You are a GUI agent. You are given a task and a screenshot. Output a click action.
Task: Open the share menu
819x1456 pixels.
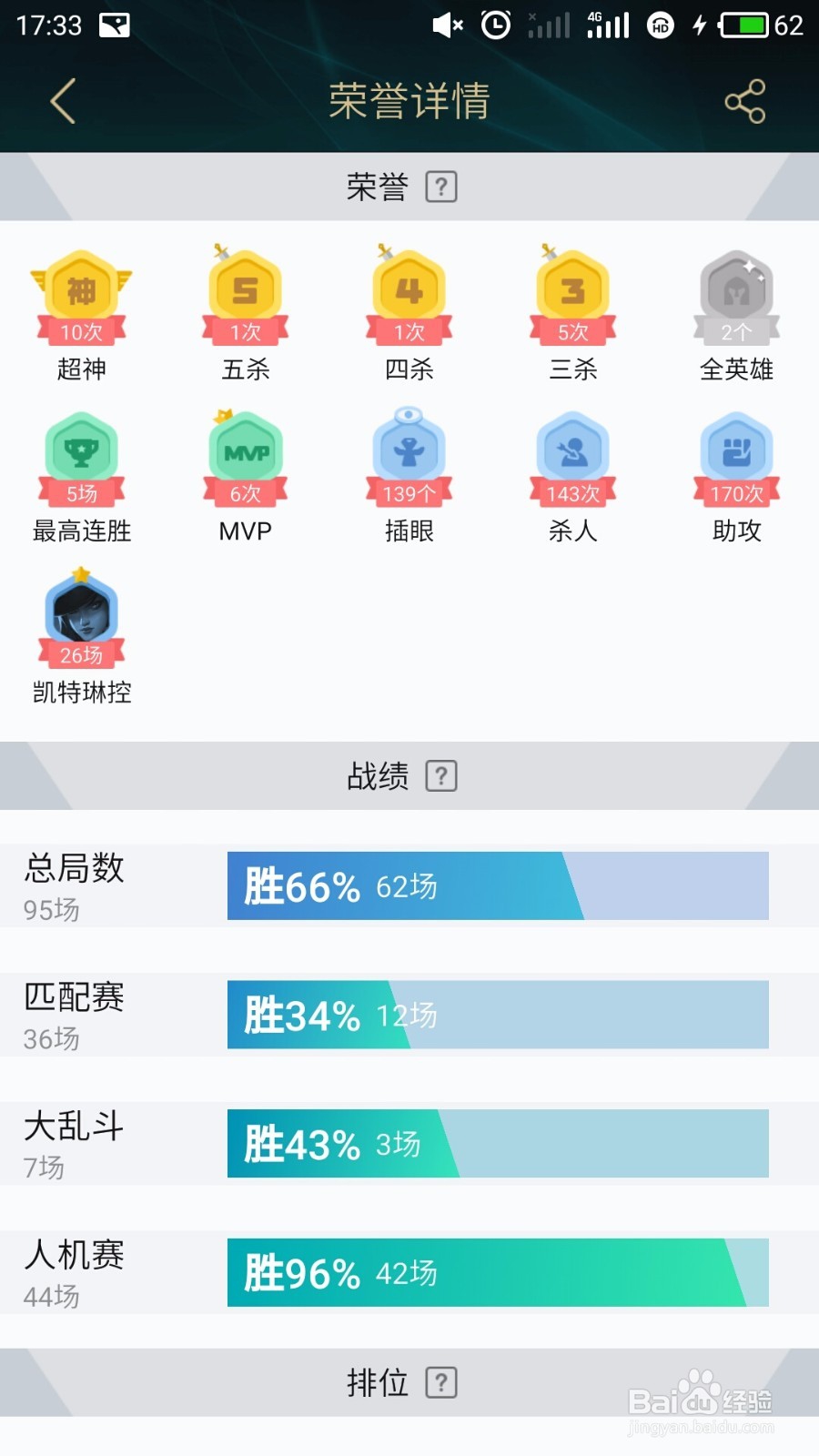[x=744, y=100]
